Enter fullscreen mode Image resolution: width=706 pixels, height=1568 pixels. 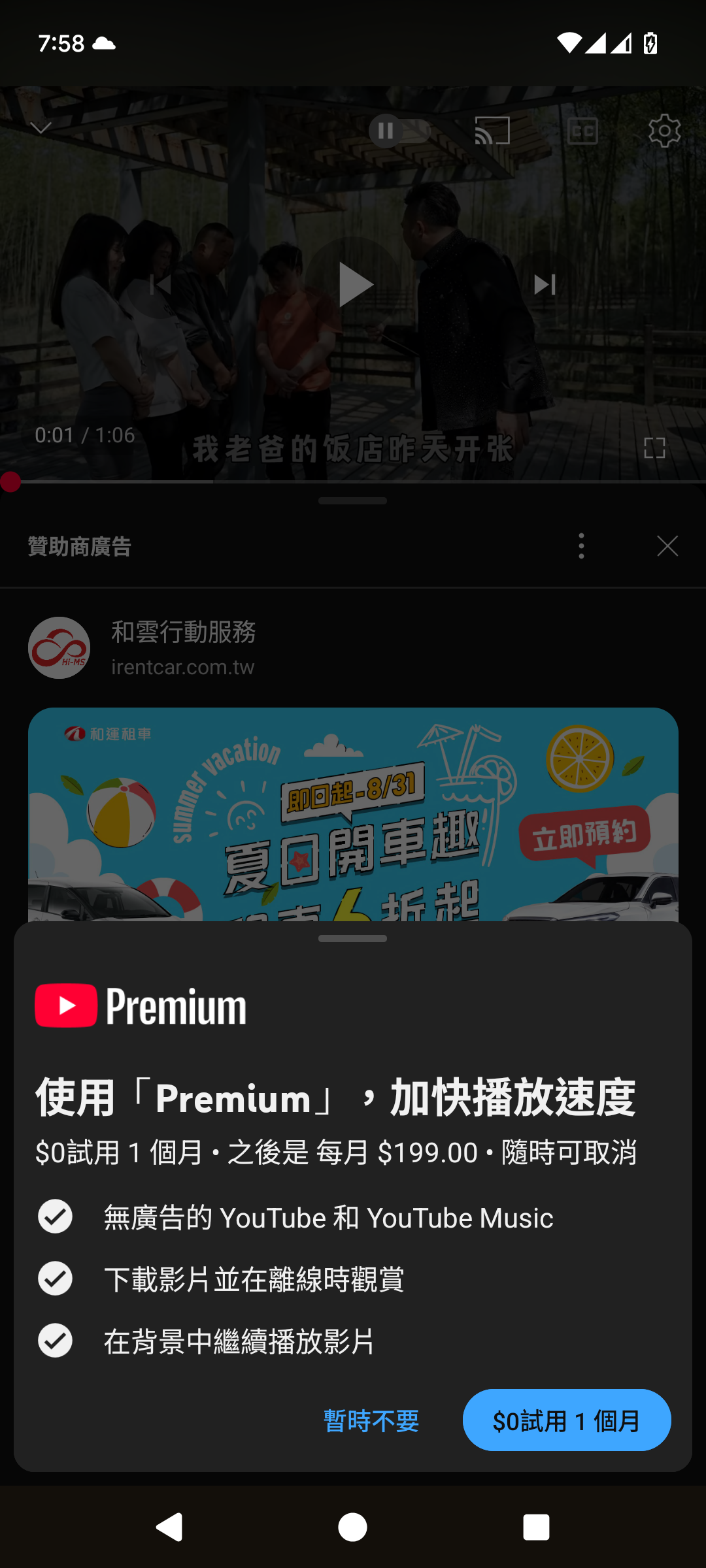click(654, 448)
